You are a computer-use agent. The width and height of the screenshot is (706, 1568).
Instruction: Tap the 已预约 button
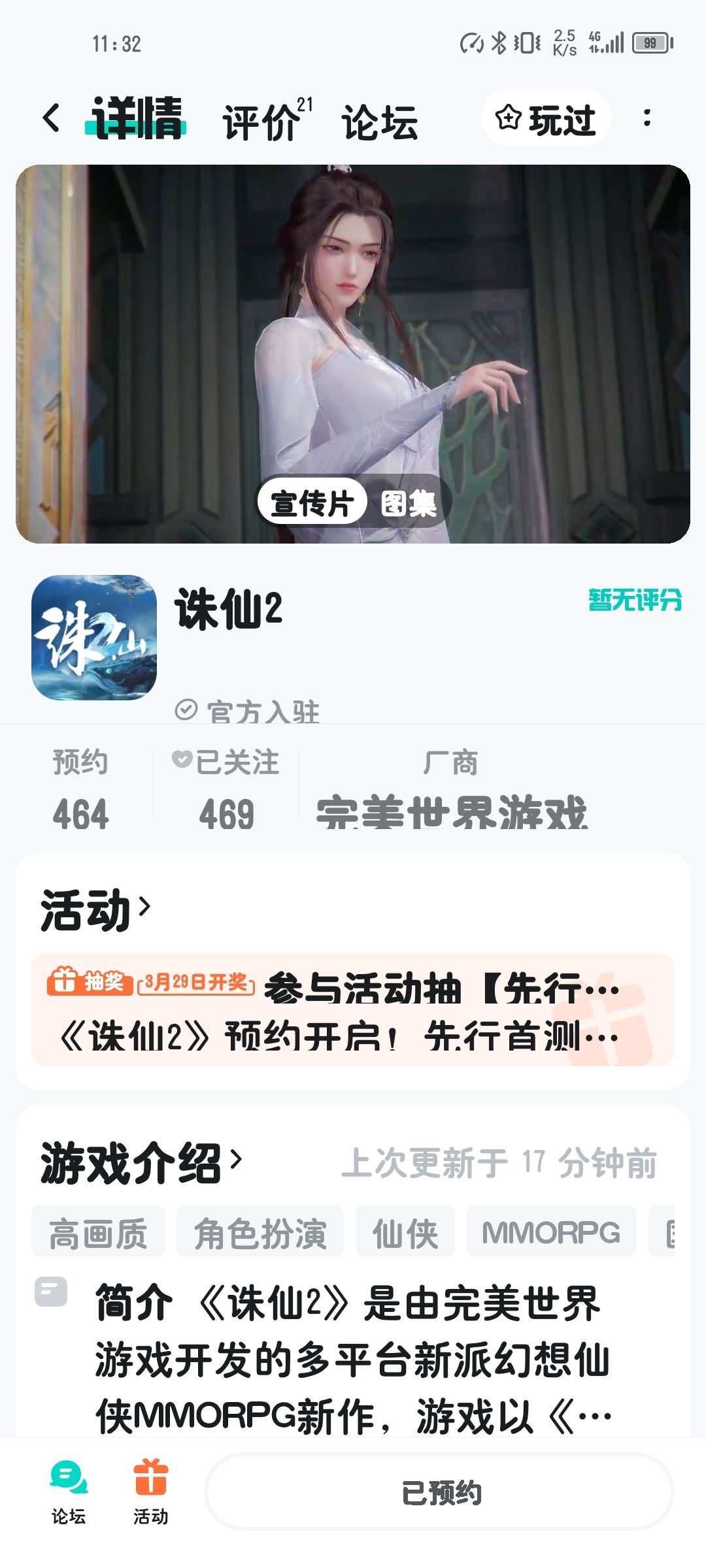[x=440, y=1493]
